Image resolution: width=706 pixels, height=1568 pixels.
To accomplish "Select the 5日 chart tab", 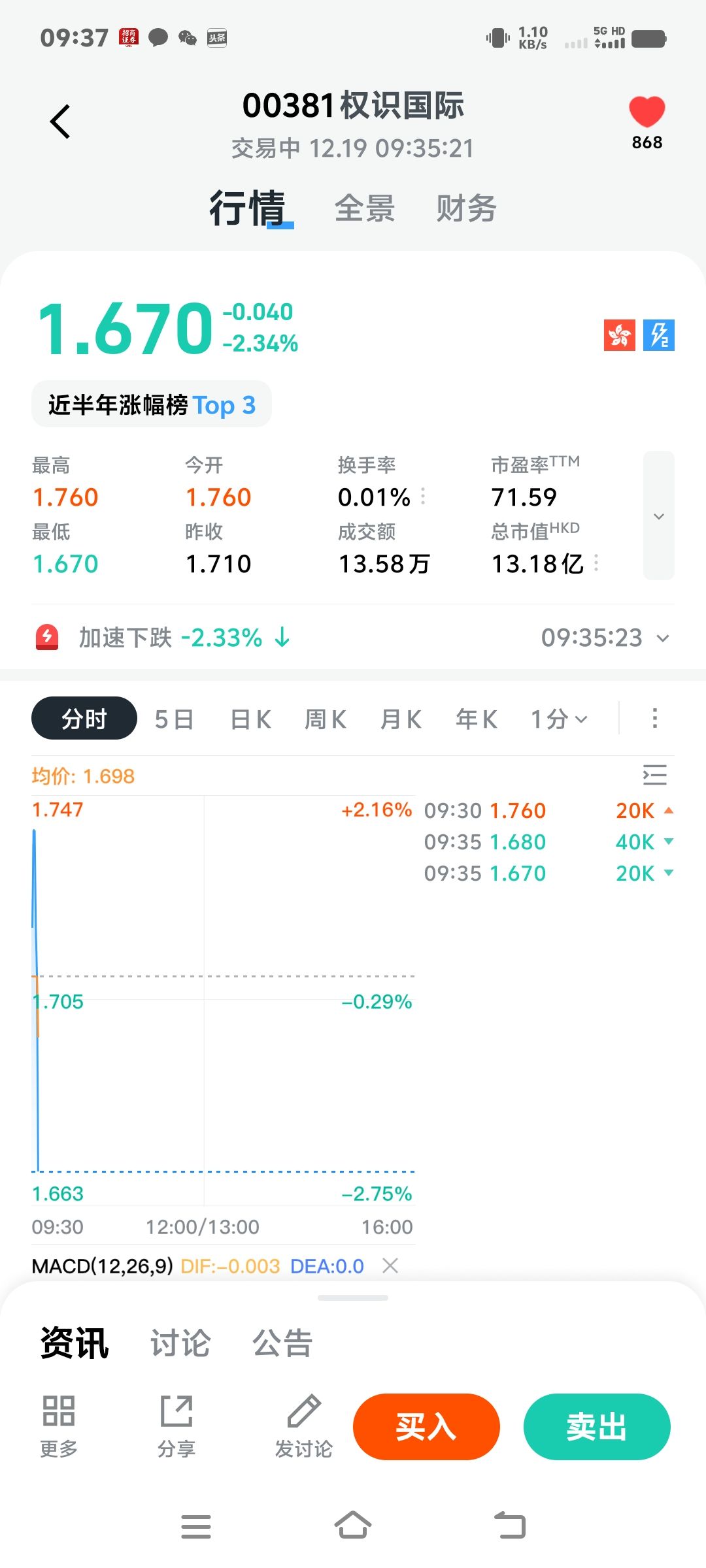I will pos(174,719).
